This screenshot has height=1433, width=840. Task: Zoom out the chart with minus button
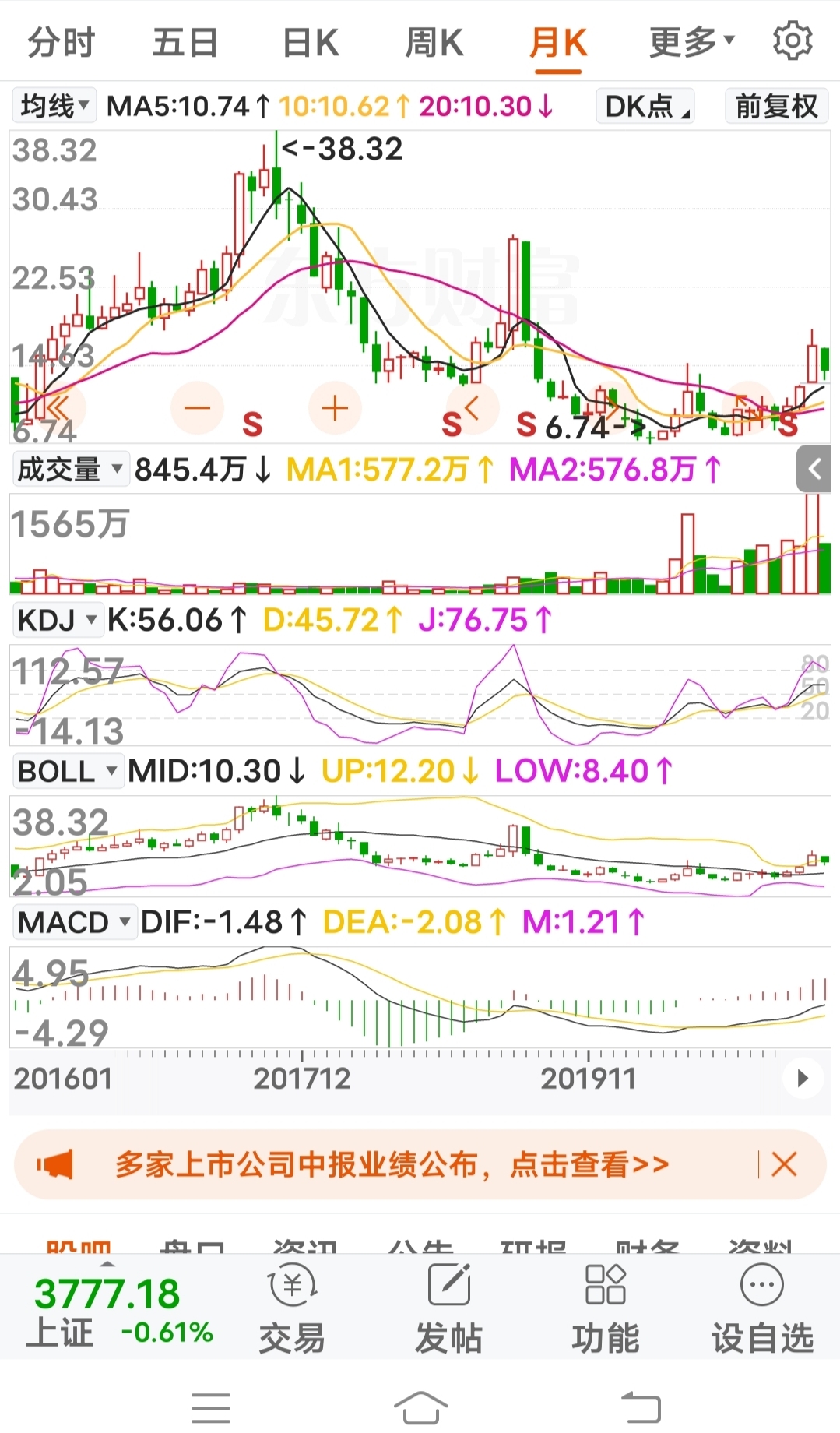click(197, 407)
